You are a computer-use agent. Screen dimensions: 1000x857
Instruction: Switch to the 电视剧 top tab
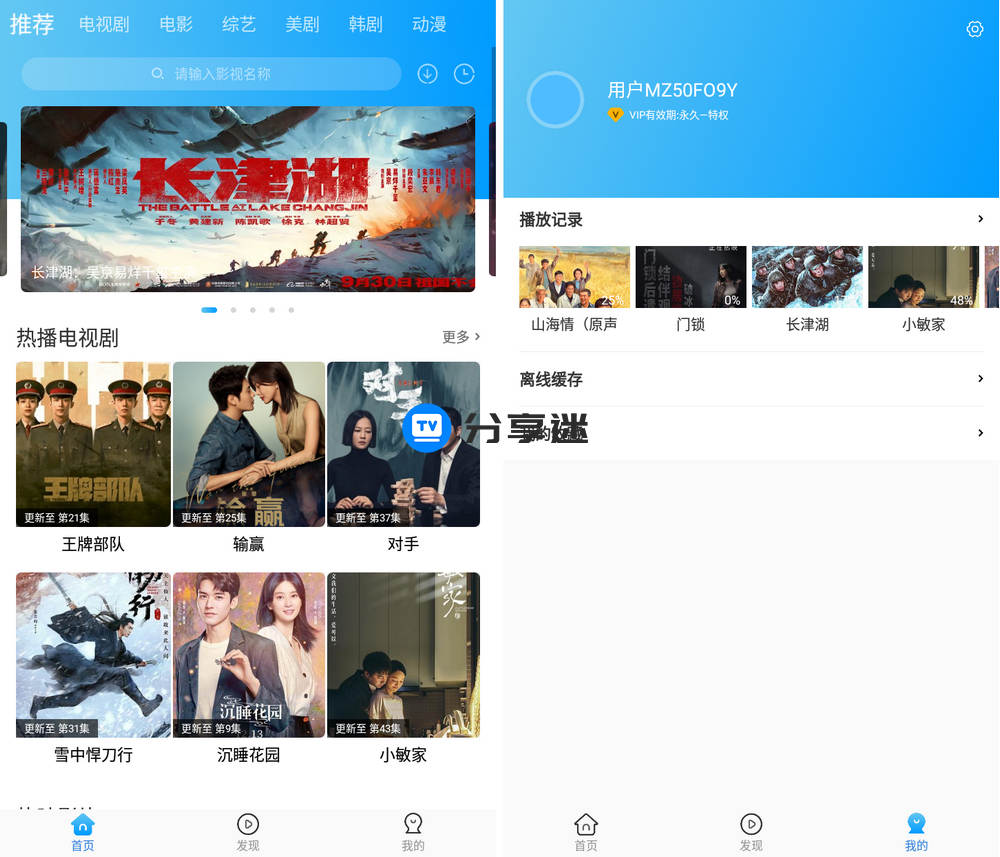pos(104,24)
